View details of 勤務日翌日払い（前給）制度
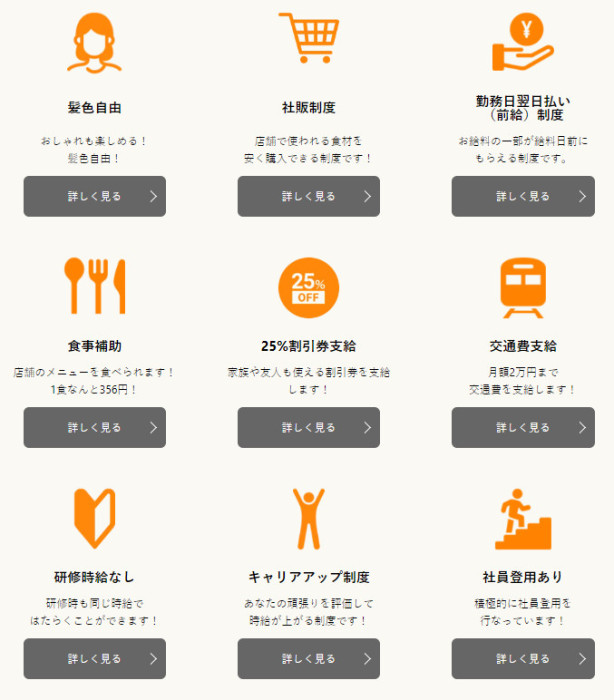The image size is (614, 700). (522, 196)
